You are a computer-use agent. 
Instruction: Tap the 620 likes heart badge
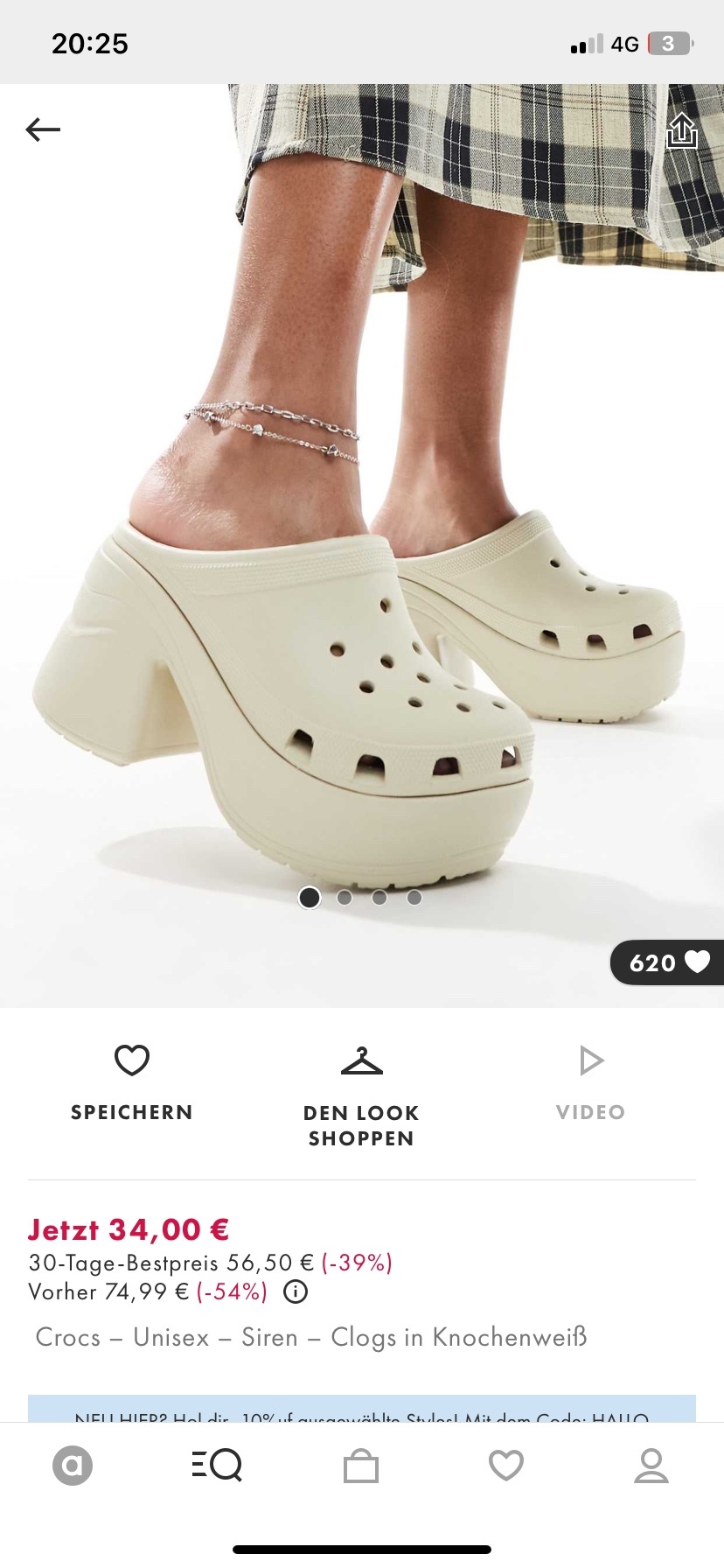[x=668, y=962]
